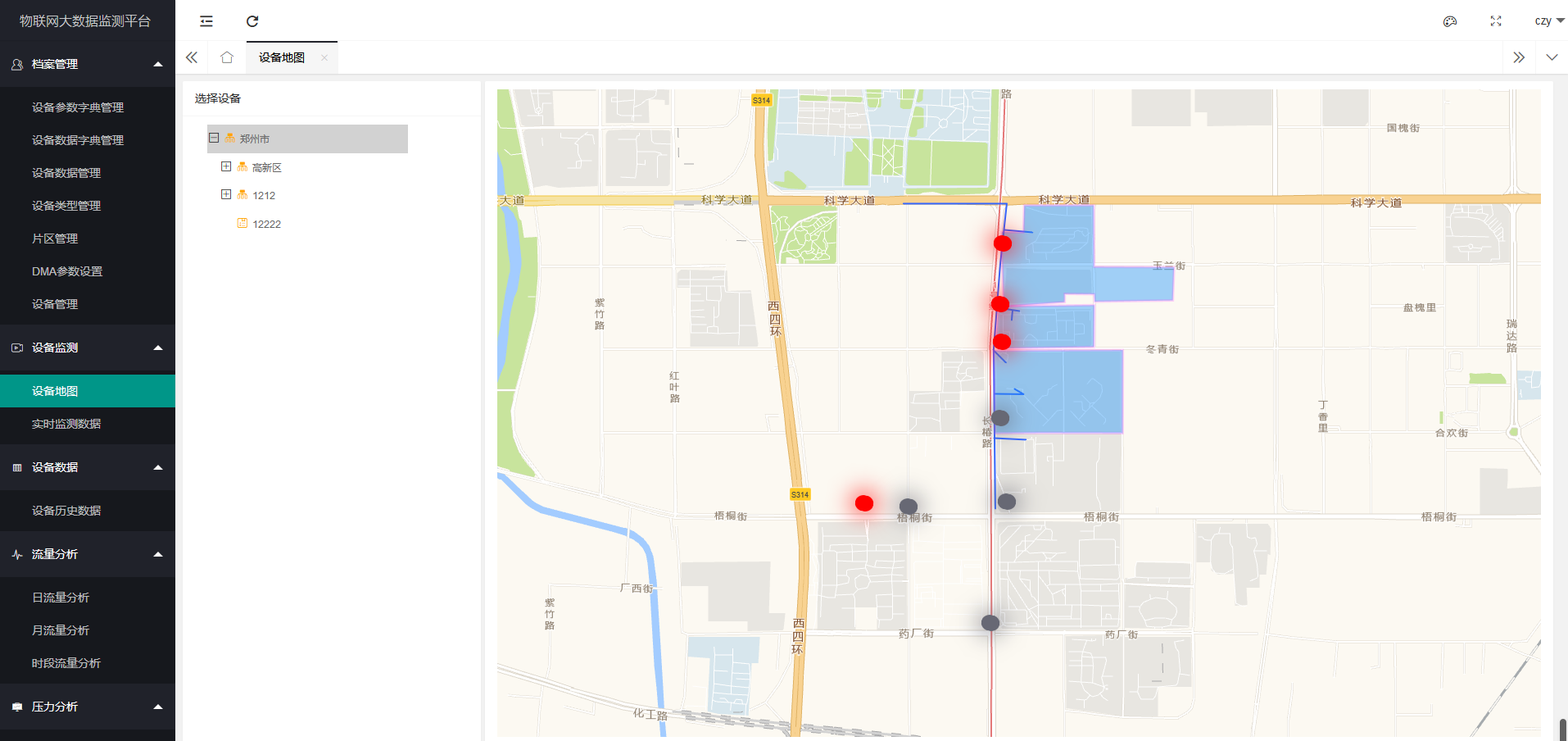Select device 12222 in the tree
Viewport: 1568px width, 741px height.
pos(266,224)
